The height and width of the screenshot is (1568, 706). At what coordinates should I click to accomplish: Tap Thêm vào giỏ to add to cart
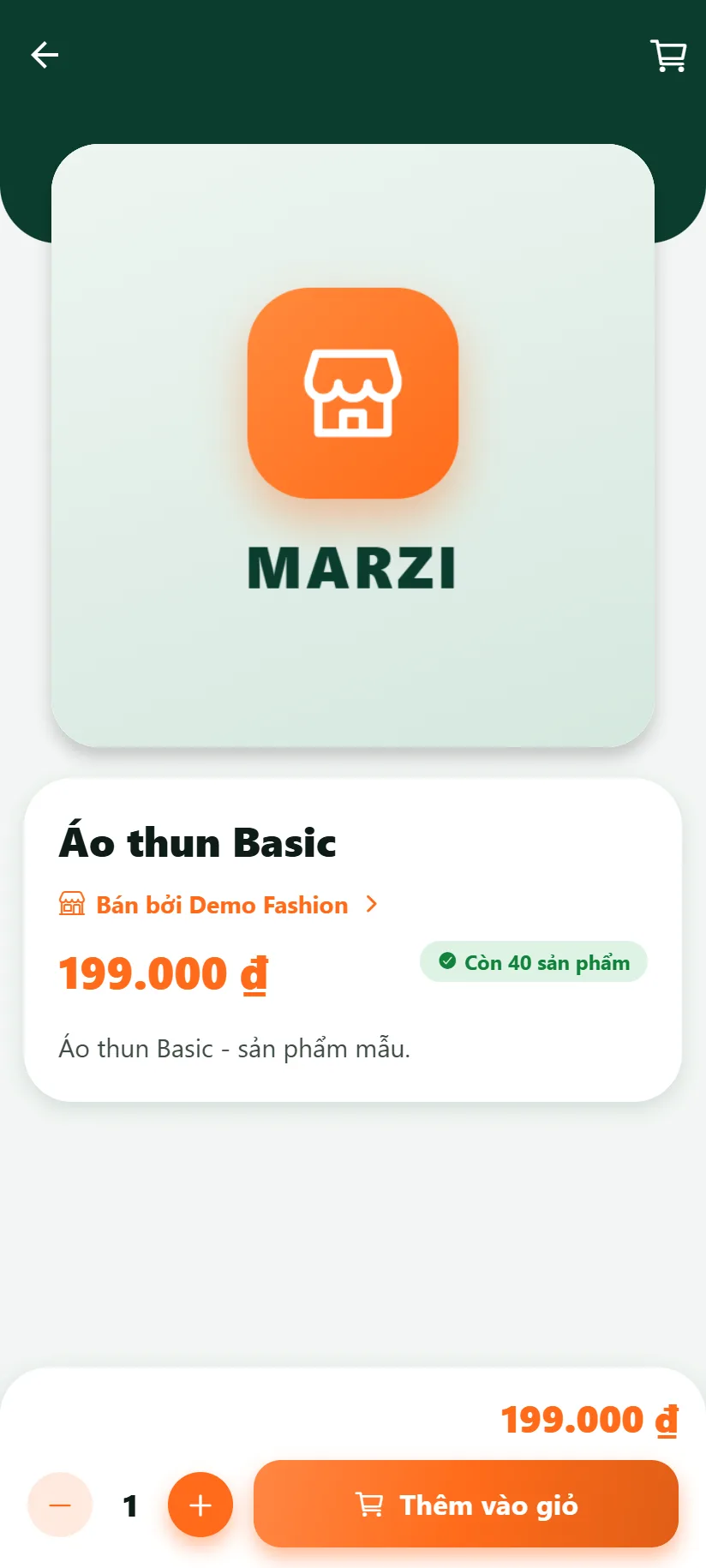coord(466,1504)
